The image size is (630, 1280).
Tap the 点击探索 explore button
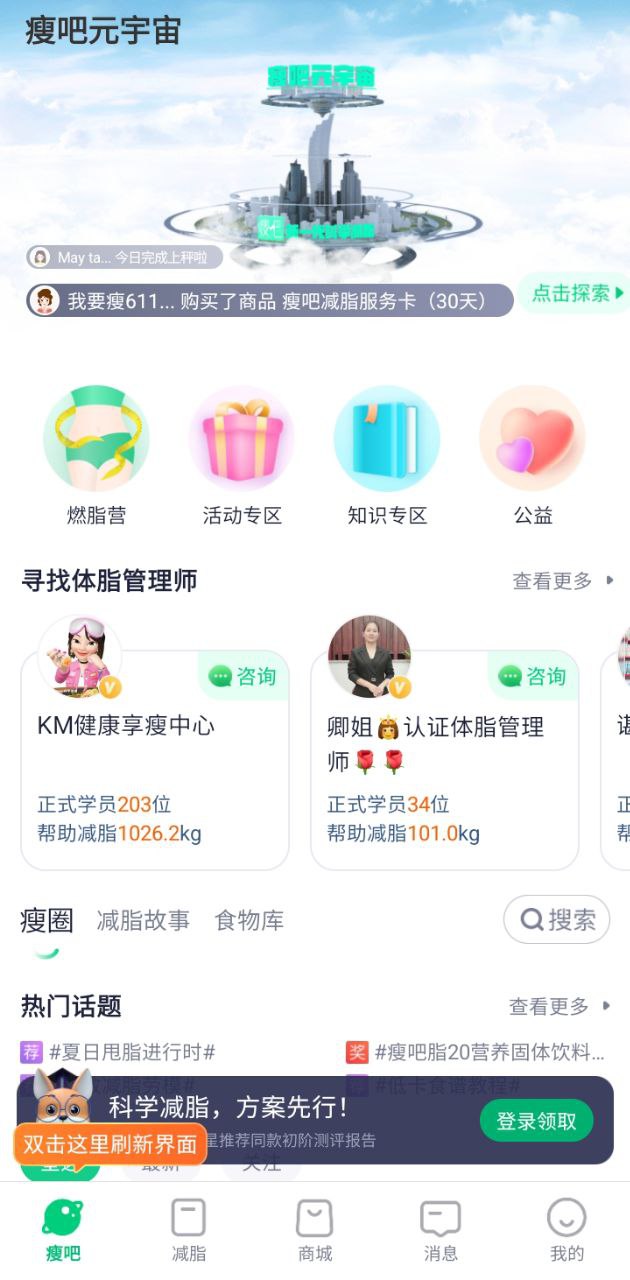(577, 294)
